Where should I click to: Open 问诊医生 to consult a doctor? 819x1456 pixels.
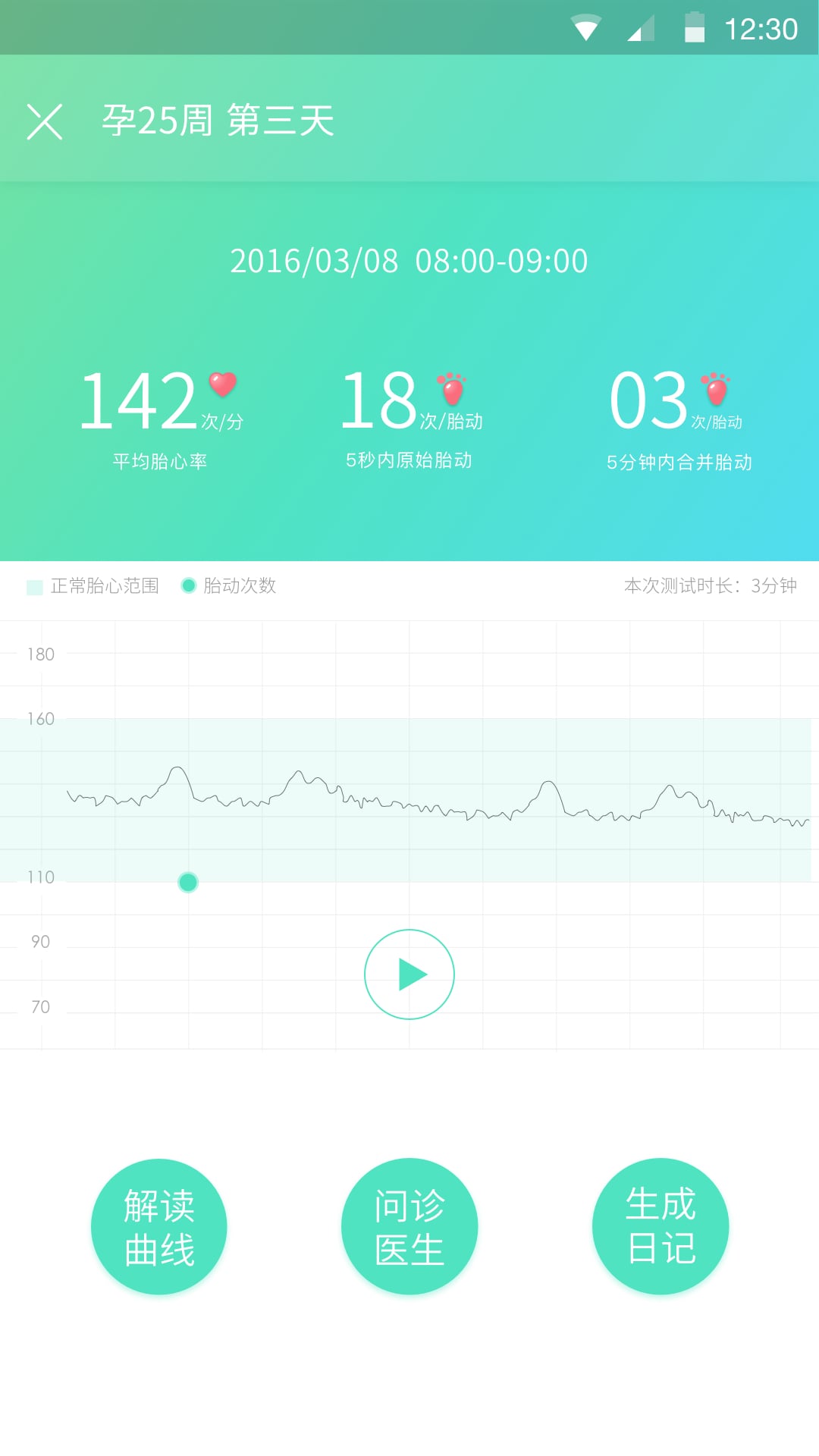coord(409,1226)
